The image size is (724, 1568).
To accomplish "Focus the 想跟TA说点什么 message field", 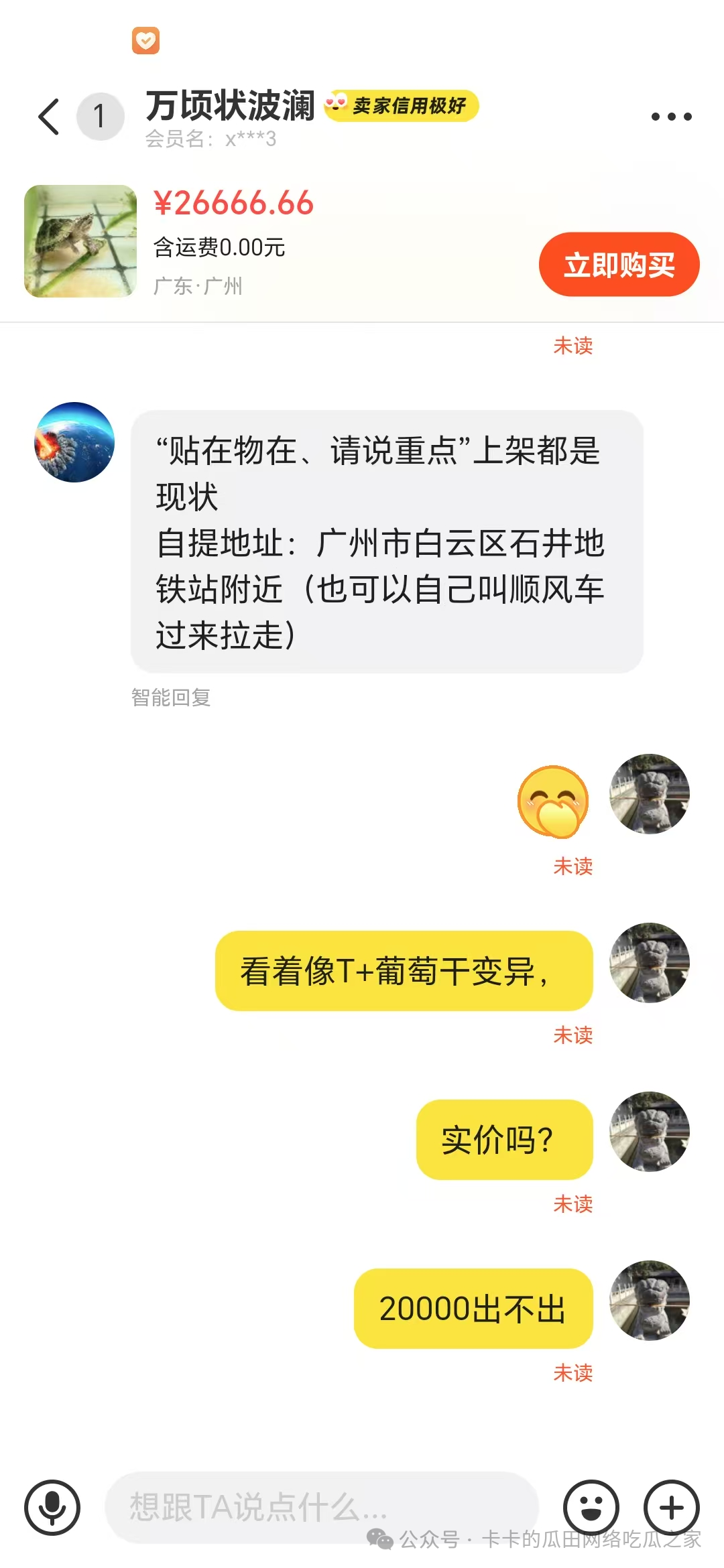I will coord(322,1508).
